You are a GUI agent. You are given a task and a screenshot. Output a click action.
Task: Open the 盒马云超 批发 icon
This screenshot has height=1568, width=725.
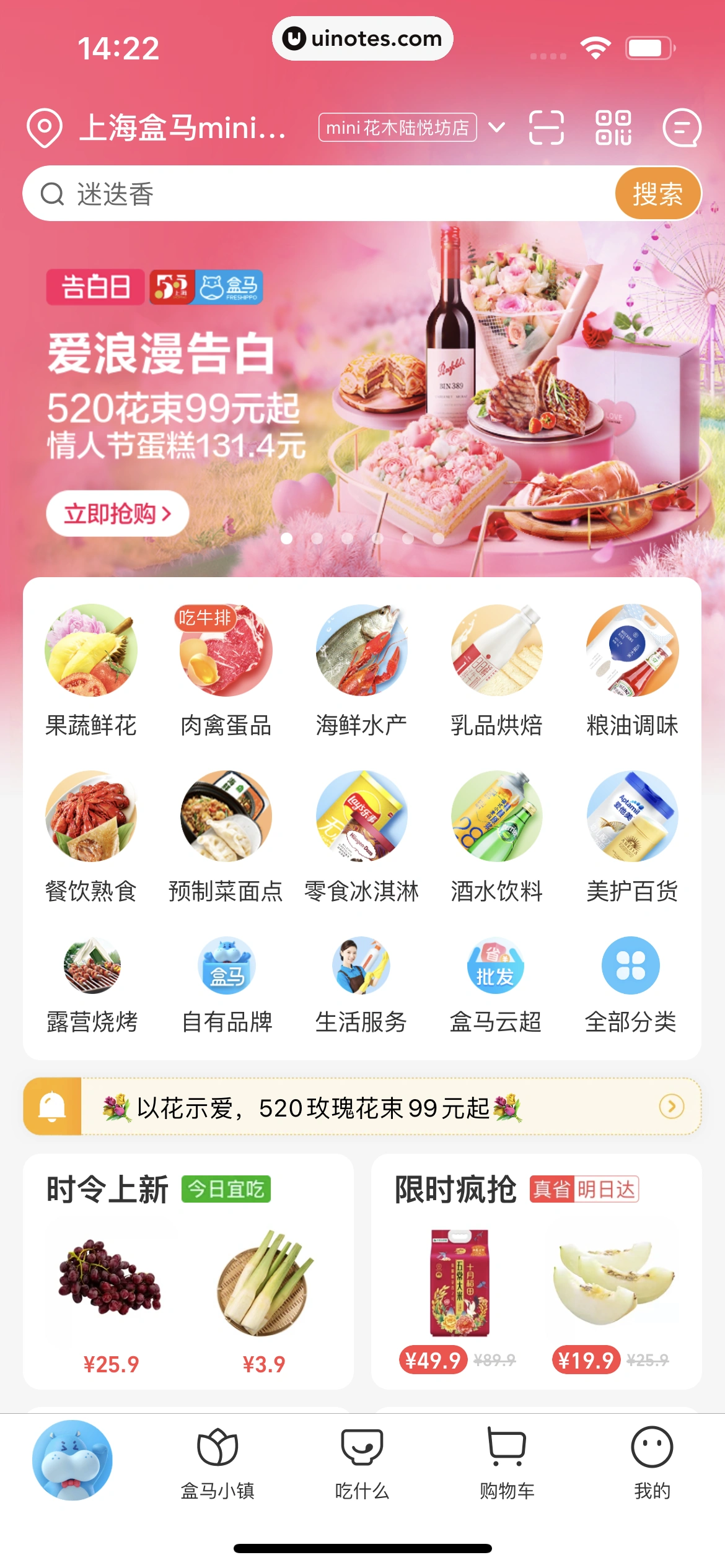(496, 966)
